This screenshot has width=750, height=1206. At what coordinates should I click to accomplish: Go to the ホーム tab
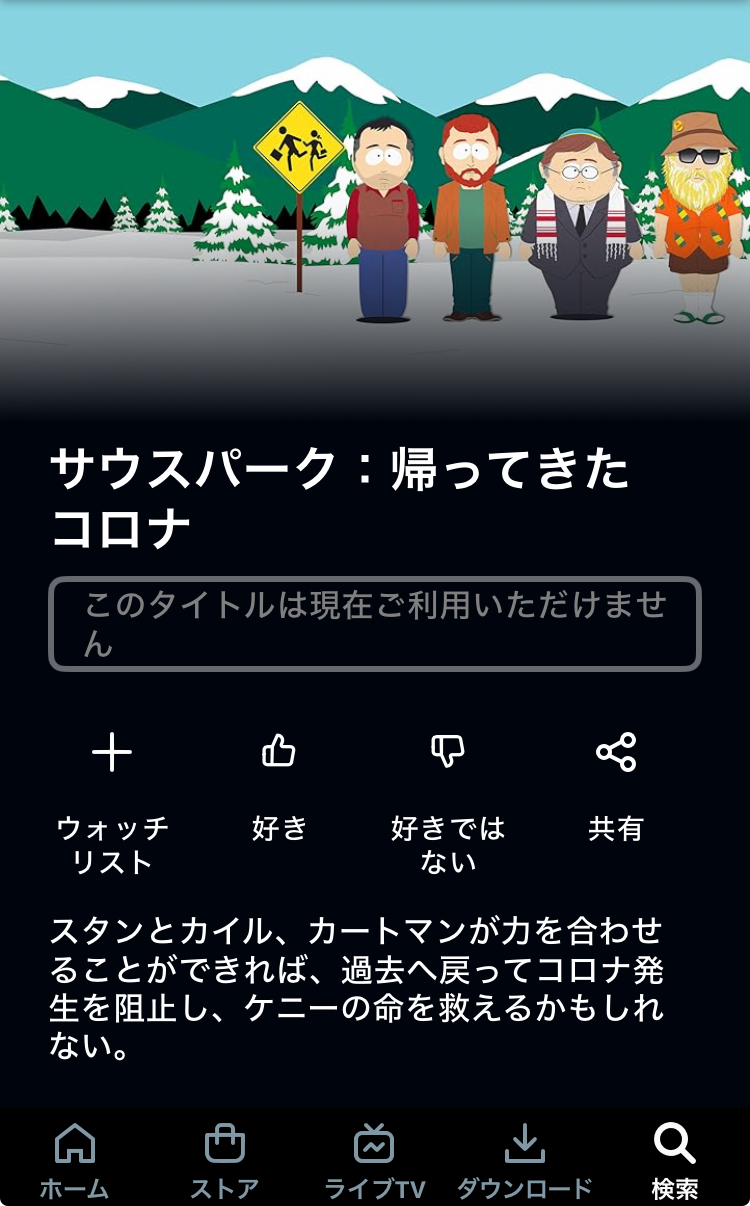[x=75, y=1159]
